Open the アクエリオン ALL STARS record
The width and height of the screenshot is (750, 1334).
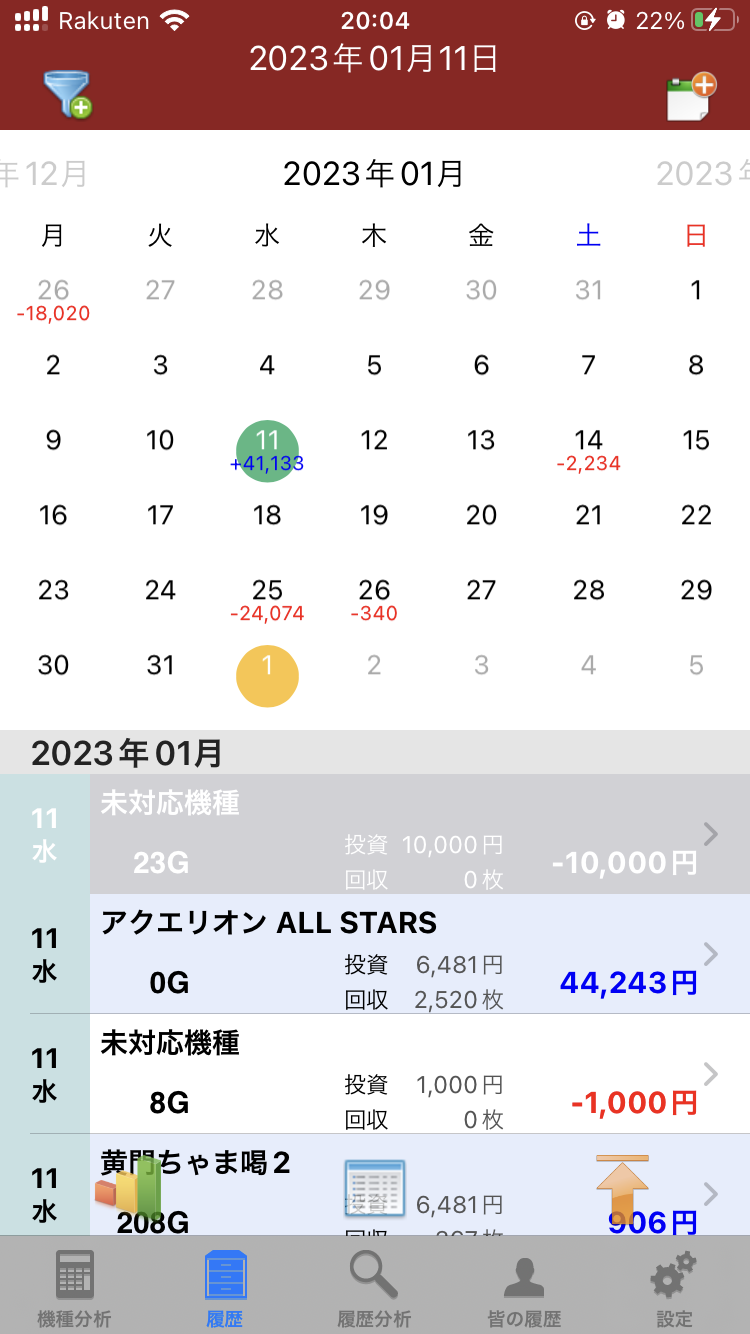coord(375,954)
